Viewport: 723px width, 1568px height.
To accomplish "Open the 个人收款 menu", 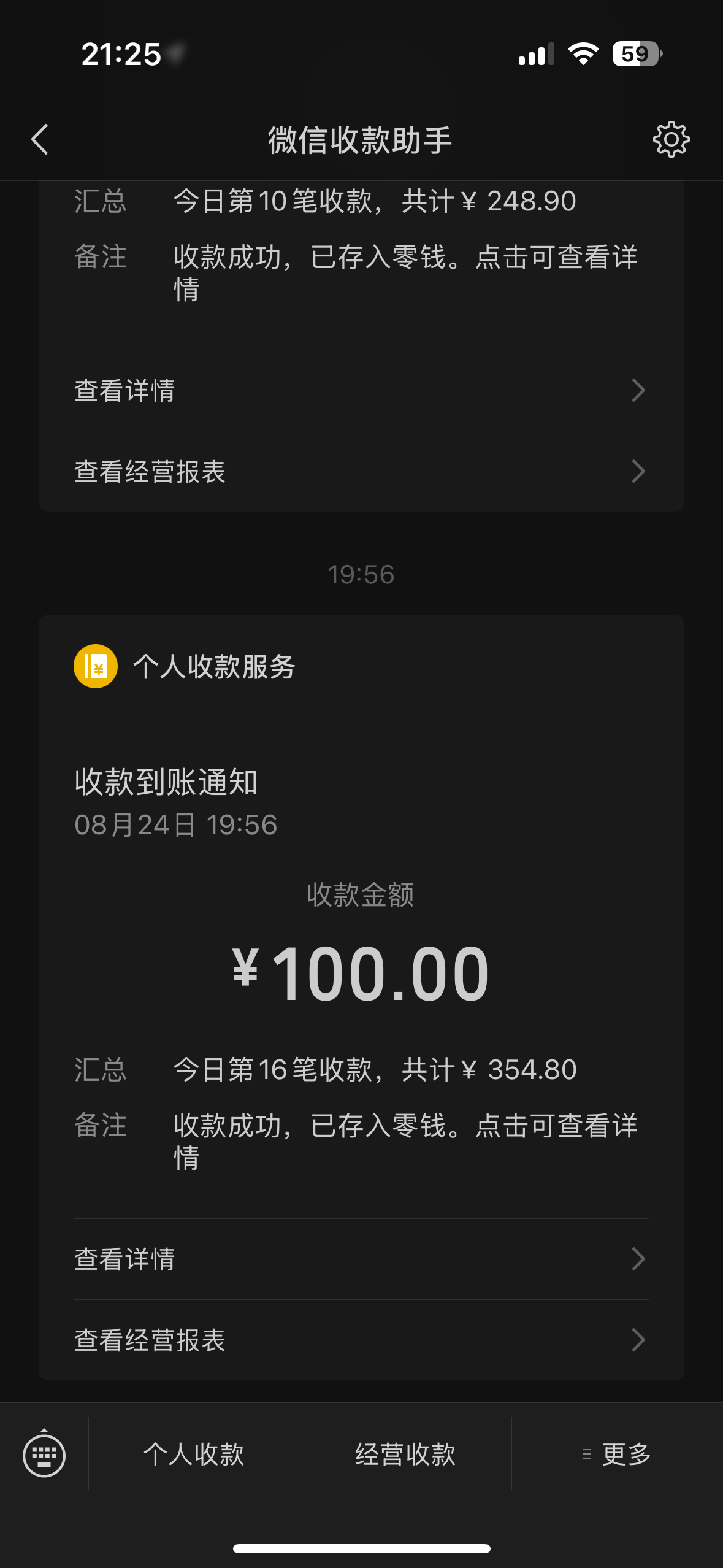I will tap(194, 1455).
